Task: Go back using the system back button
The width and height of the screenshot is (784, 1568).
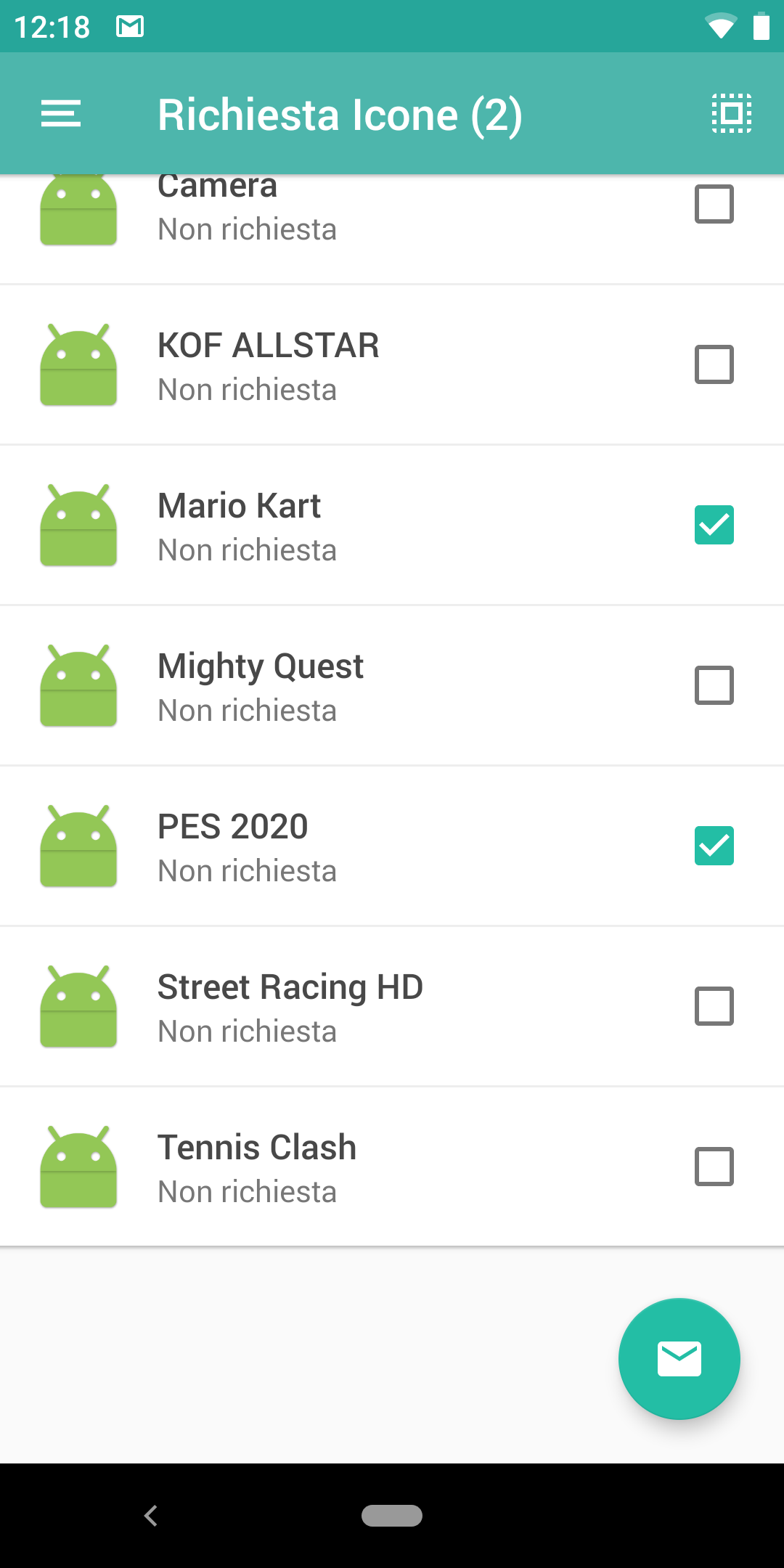Action: tap(151, 1516)
